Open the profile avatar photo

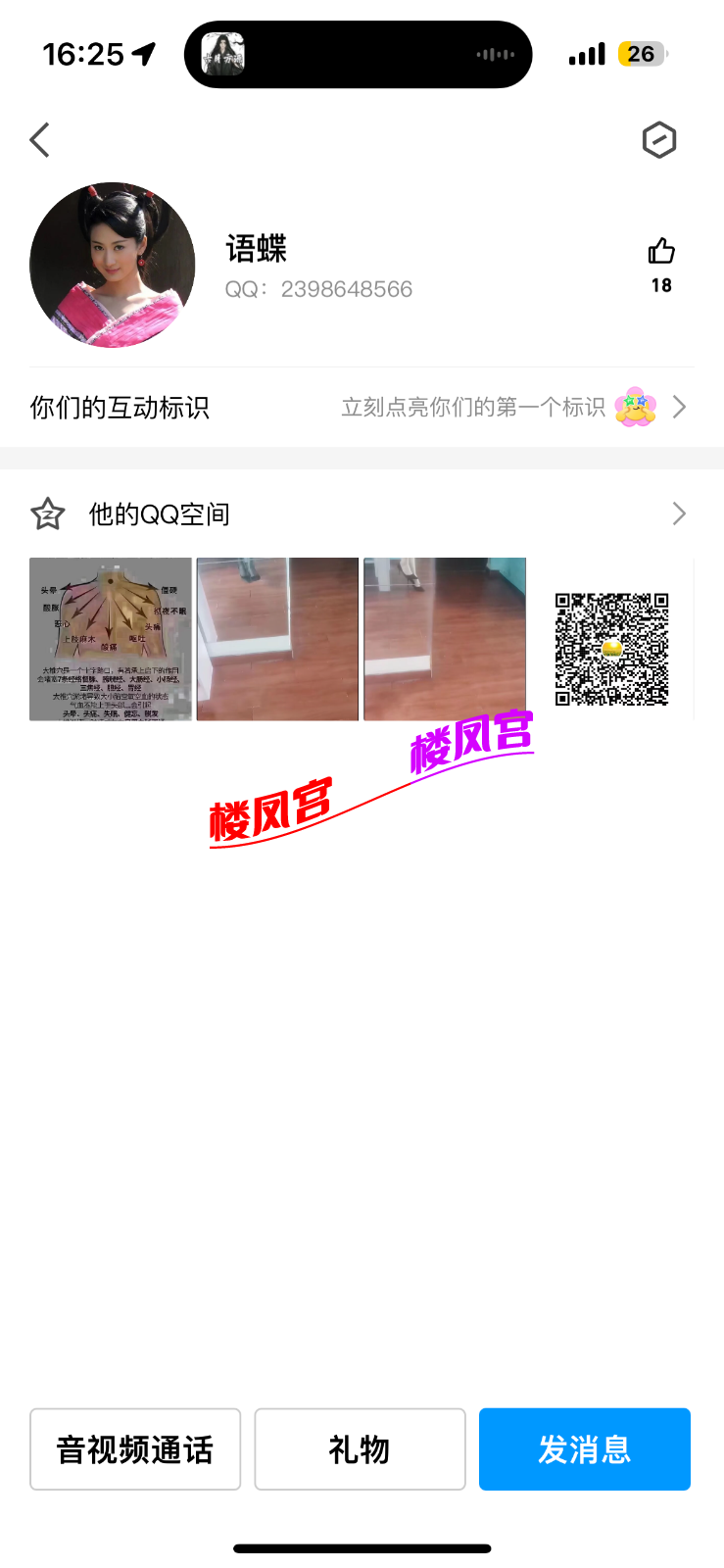[111, 265]
